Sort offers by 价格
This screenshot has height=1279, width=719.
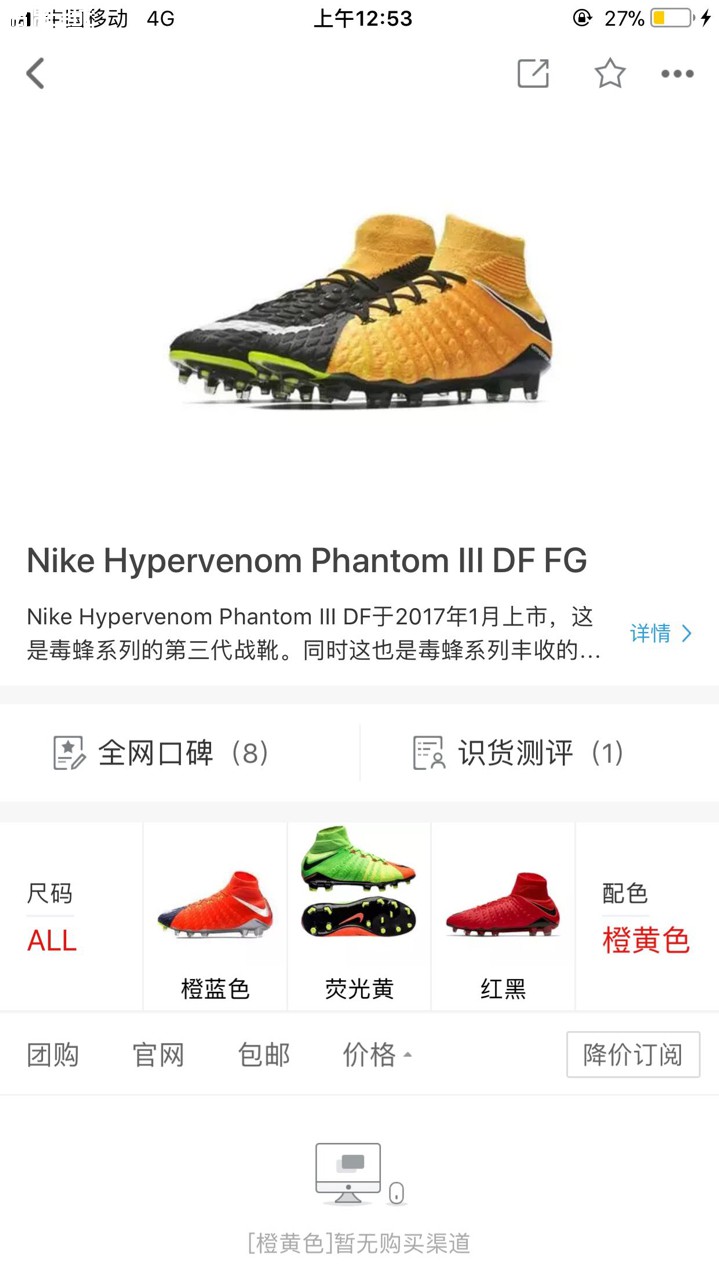[x=376, y=1054]
